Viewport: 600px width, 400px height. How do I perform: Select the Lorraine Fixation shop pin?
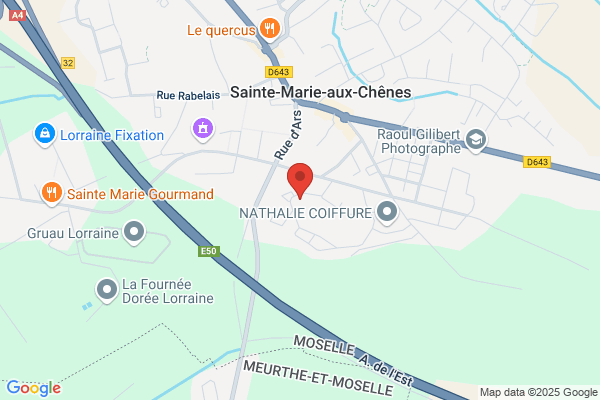pyautogui.click(x=45, y=134)
